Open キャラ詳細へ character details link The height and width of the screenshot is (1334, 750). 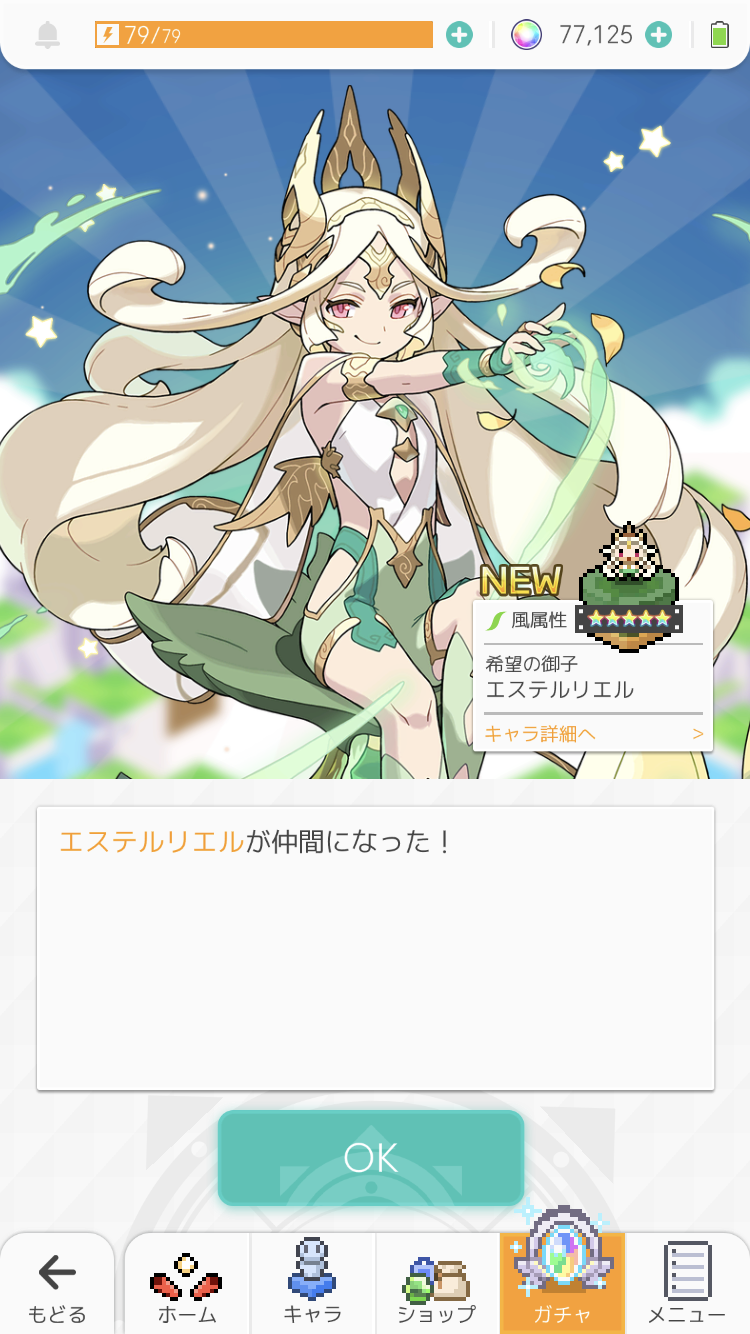(592, 734)
